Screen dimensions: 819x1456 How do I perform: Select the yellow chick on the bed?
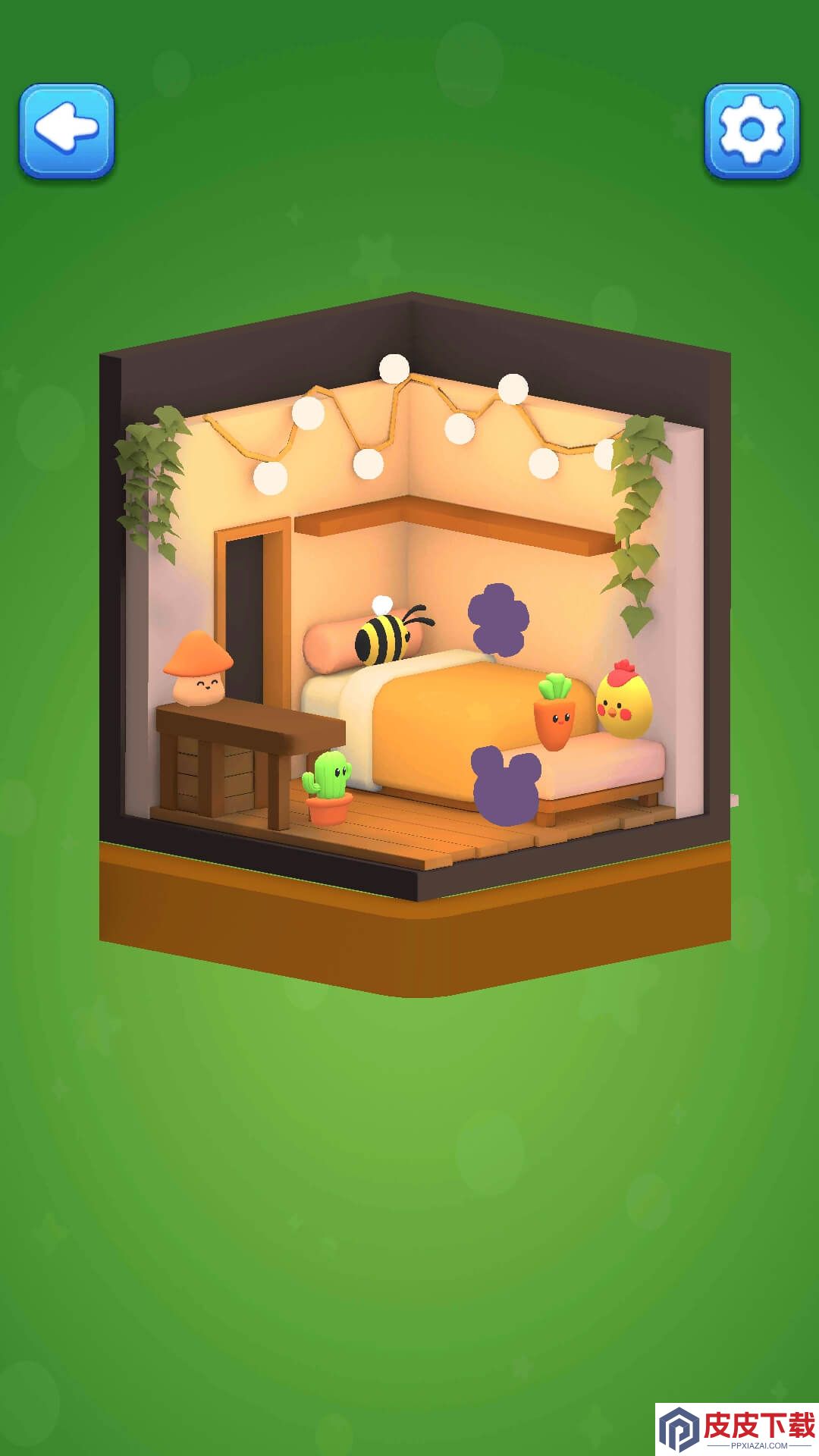pyautogui.click(x=624, y=699)
